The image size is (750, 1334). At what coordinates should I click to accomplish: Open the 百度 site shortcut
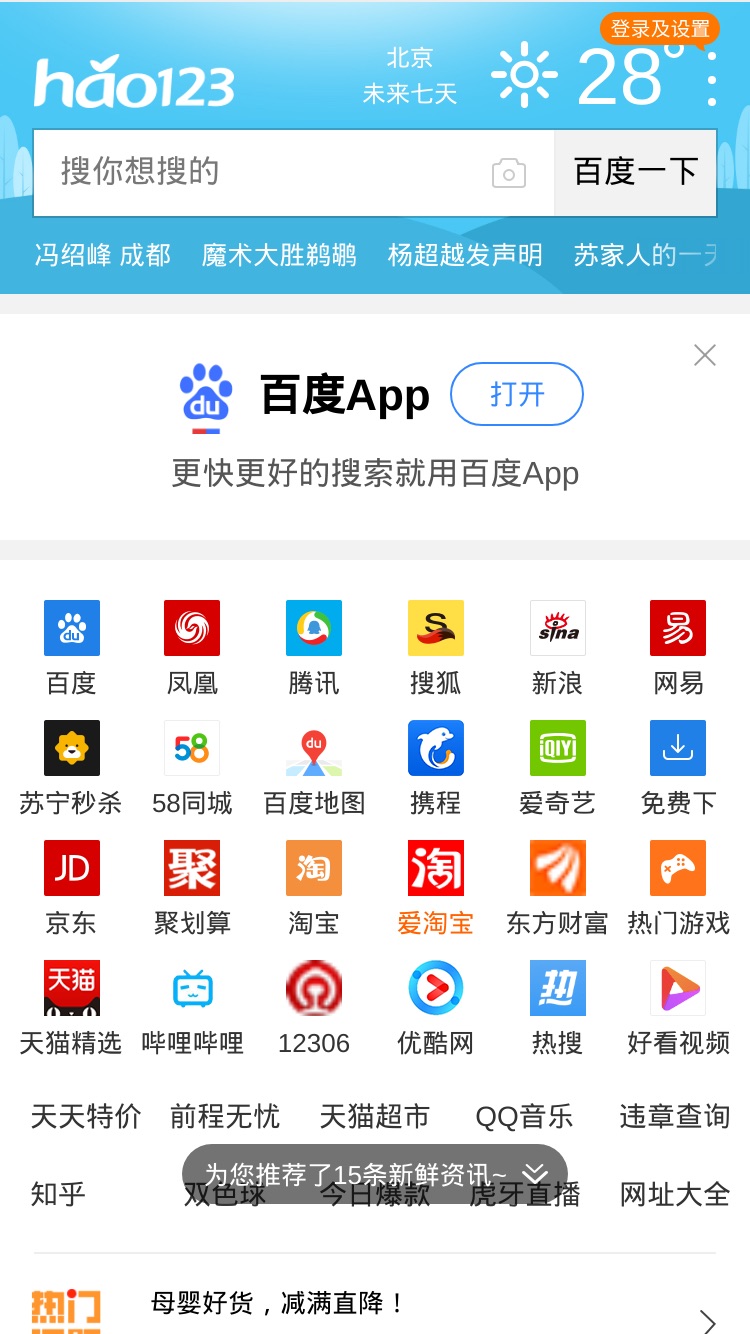(71, 648)
